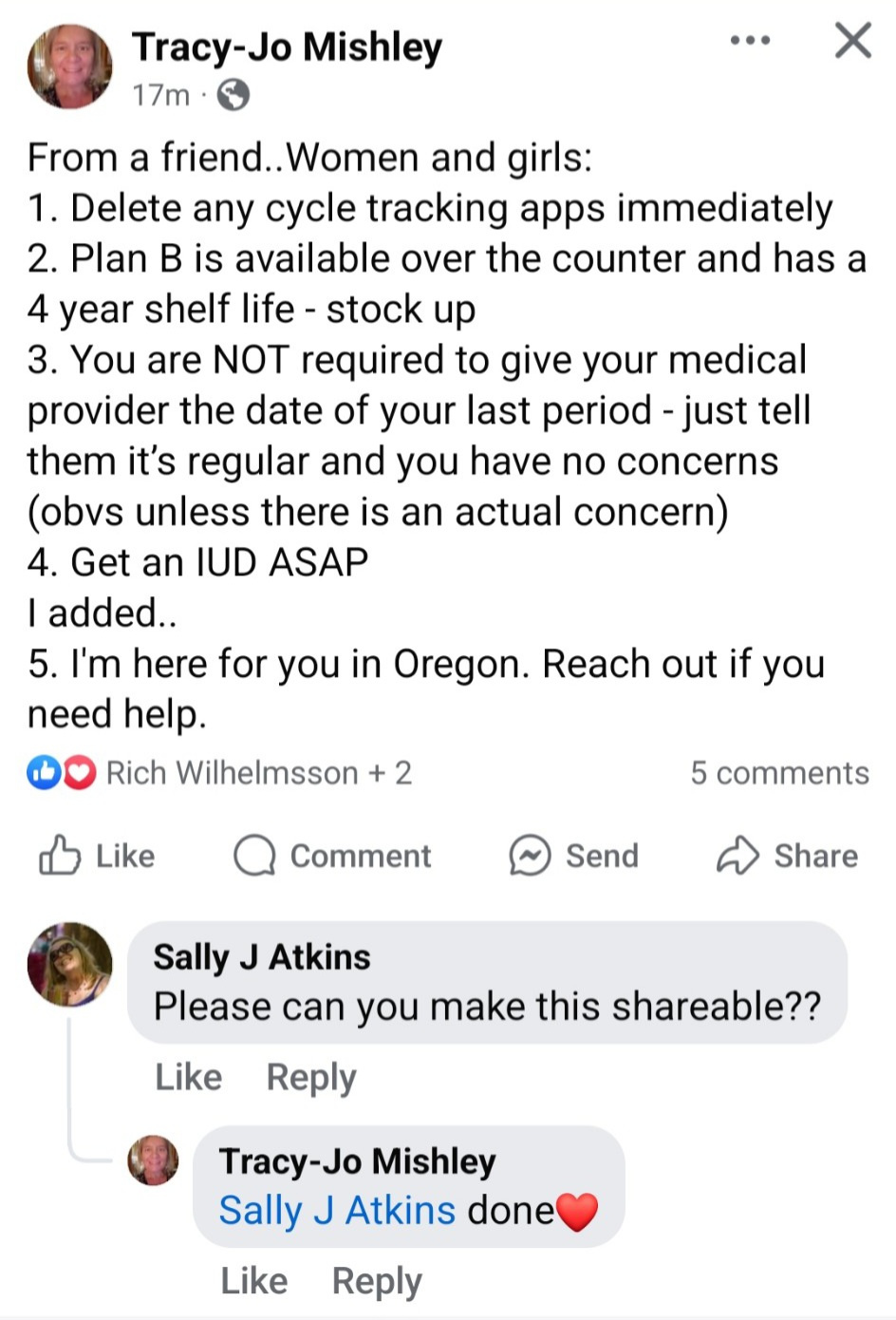This screenshot has height=1320, width=896.
Task: Like Tracy-Jo Mishley's post
Action: pyautogui.click(x=97, y=856)
